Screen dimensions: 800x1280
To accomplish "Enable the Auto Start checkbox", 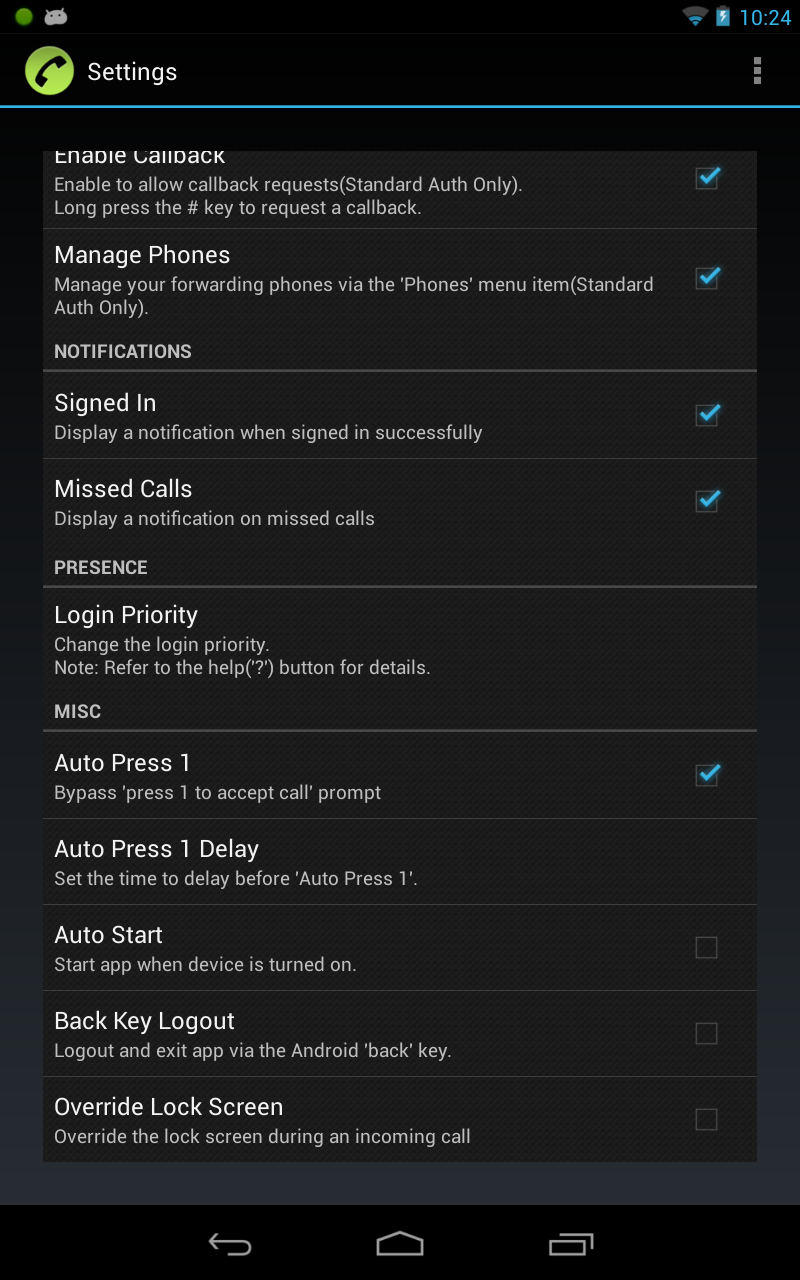I will coord(707,947).
